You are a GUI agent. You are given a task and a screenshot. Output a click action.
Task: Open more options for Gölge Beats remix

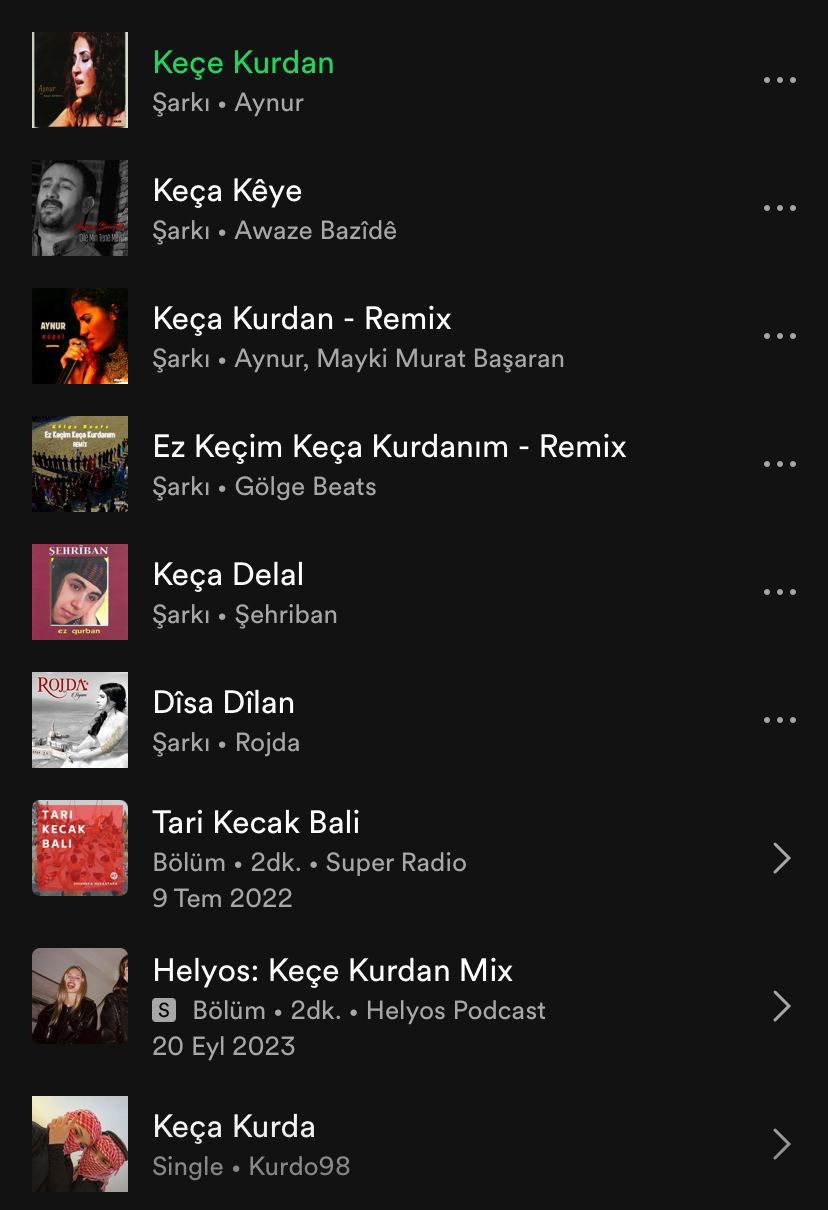(x=780, y=464)
